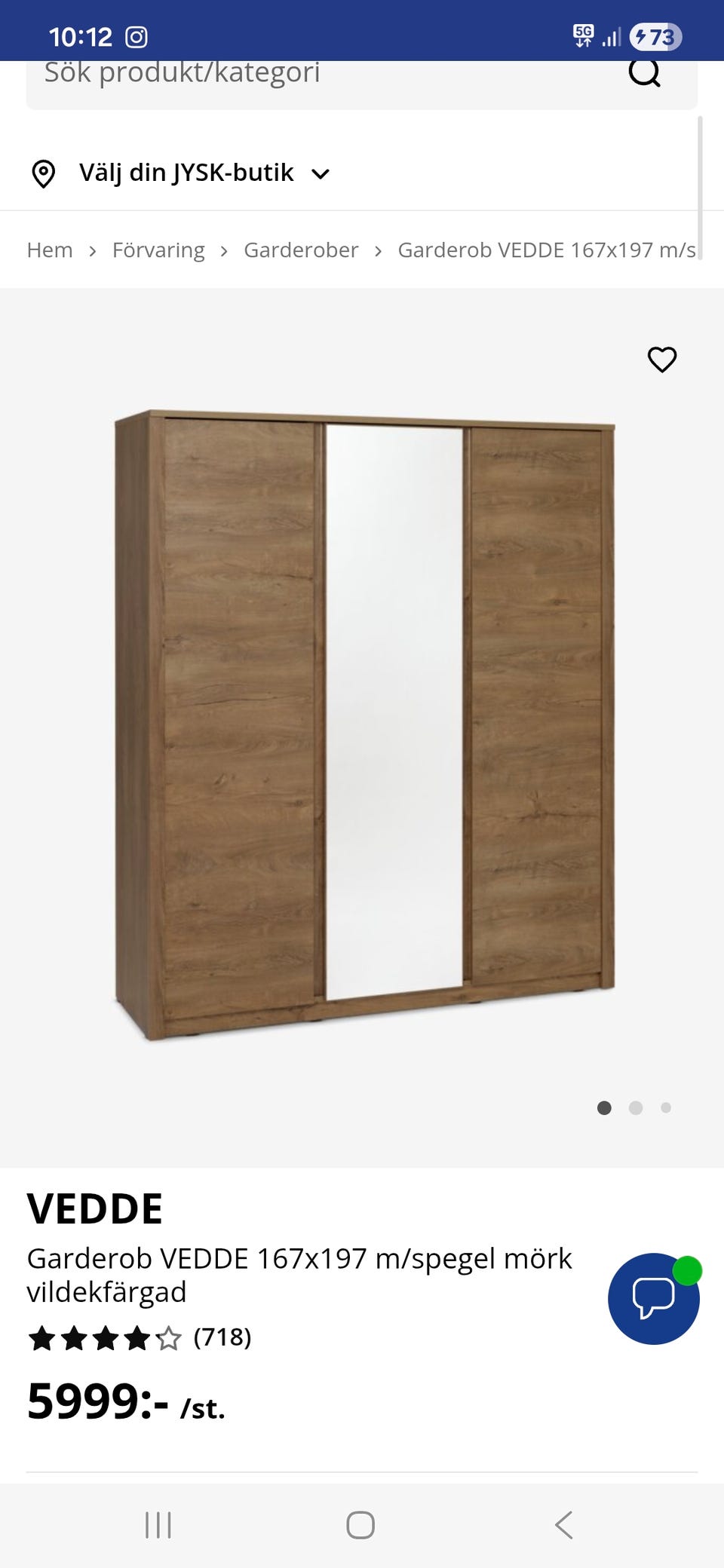Screen dimensions: 724x1568
Task: View the 718 customer reviews
Action: (x=222, y=1340)
